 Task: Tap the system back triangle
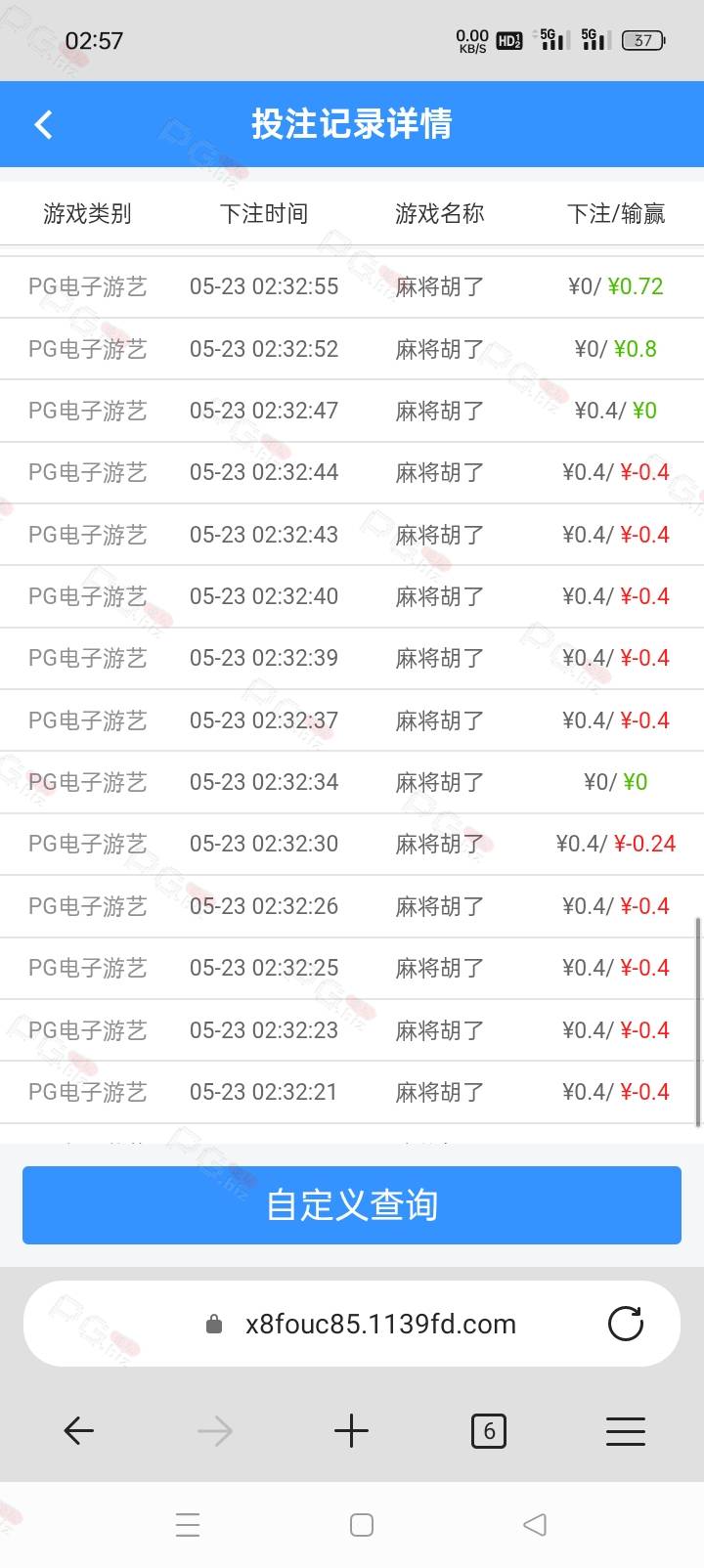point(534,1524)
